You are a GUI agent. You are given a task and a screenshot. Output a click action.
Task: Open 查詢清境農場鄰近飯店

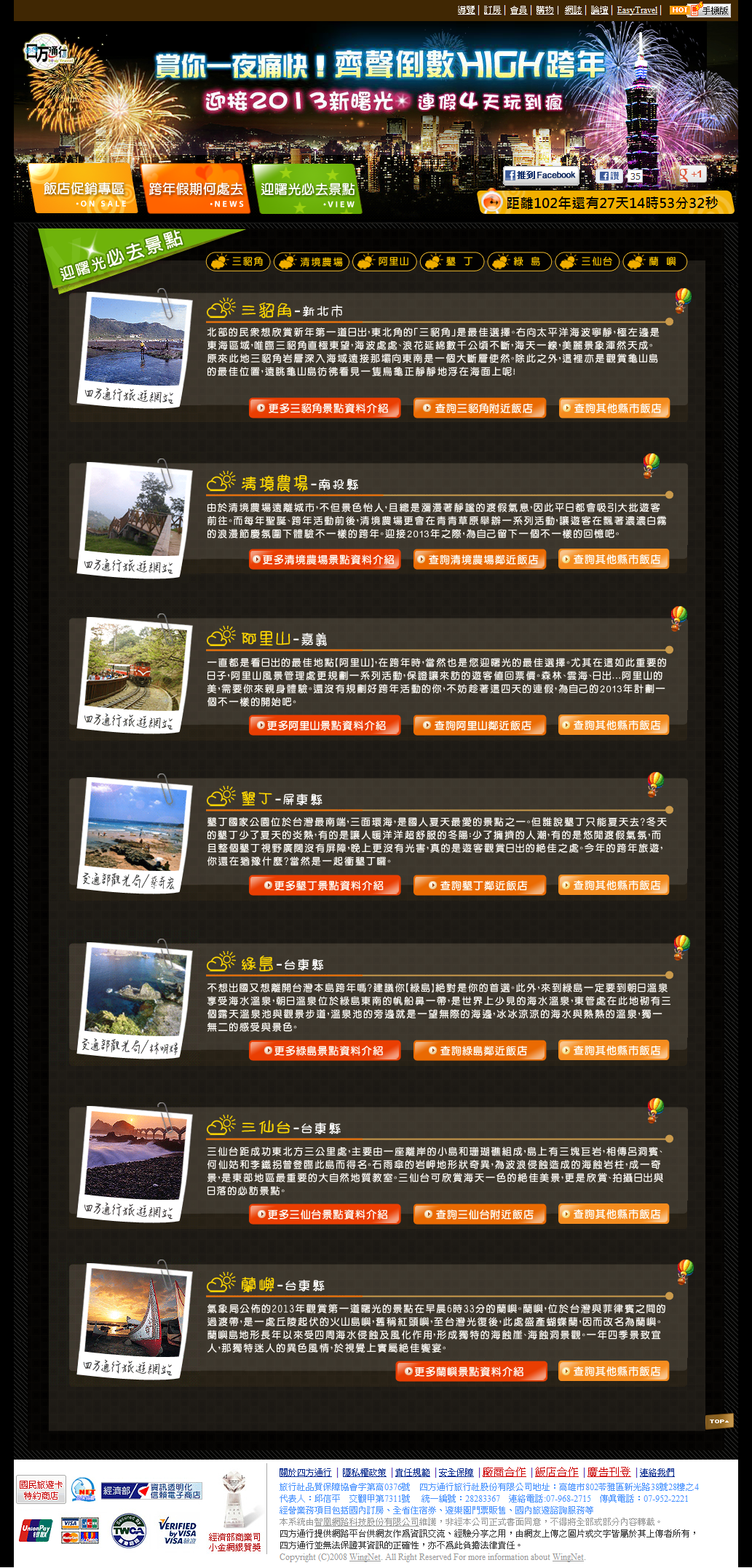coord(480,560)
